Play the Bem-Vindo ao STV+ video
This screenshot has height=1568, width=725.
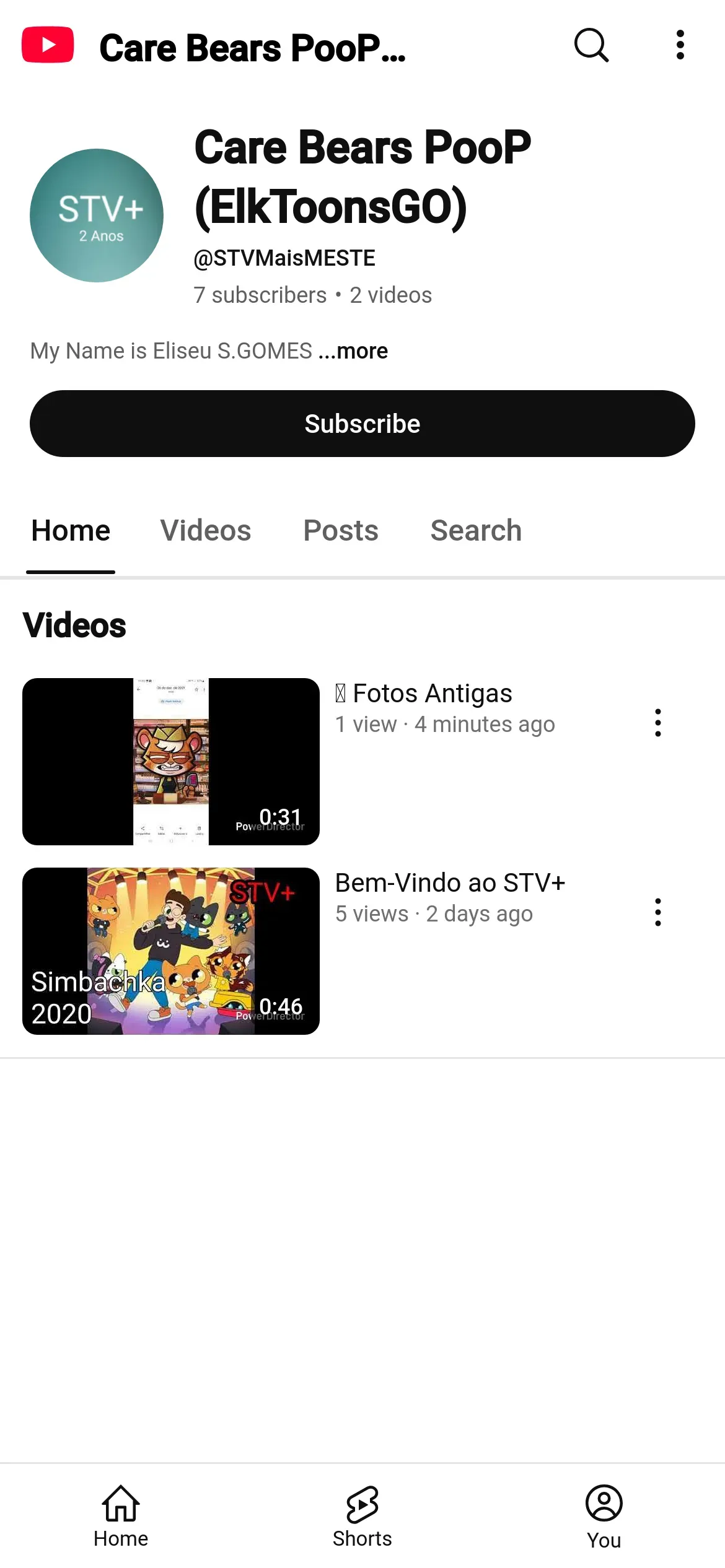[x=171, y=951]
